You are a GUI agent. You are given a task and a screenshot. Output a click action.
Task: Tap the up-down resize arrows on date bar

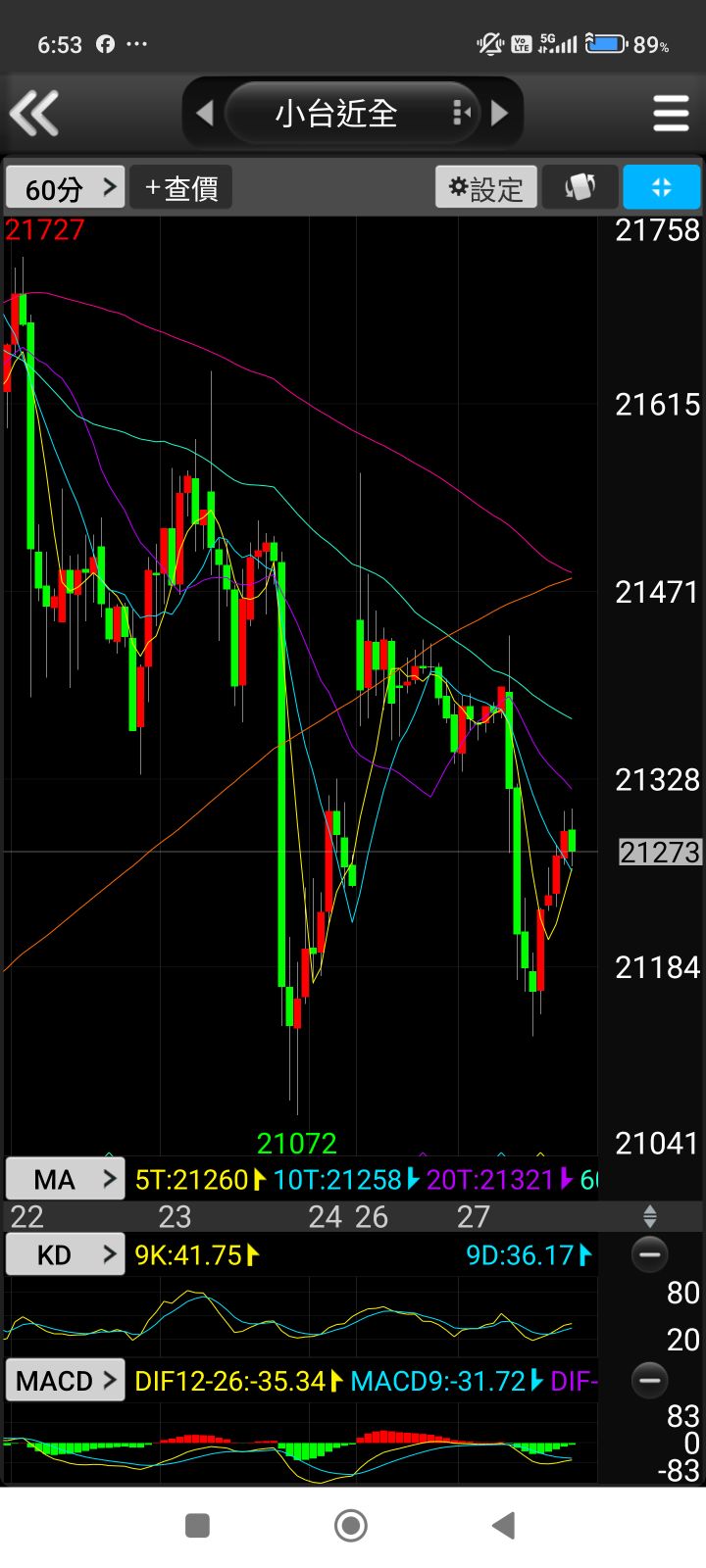(x=649, y=1217)
